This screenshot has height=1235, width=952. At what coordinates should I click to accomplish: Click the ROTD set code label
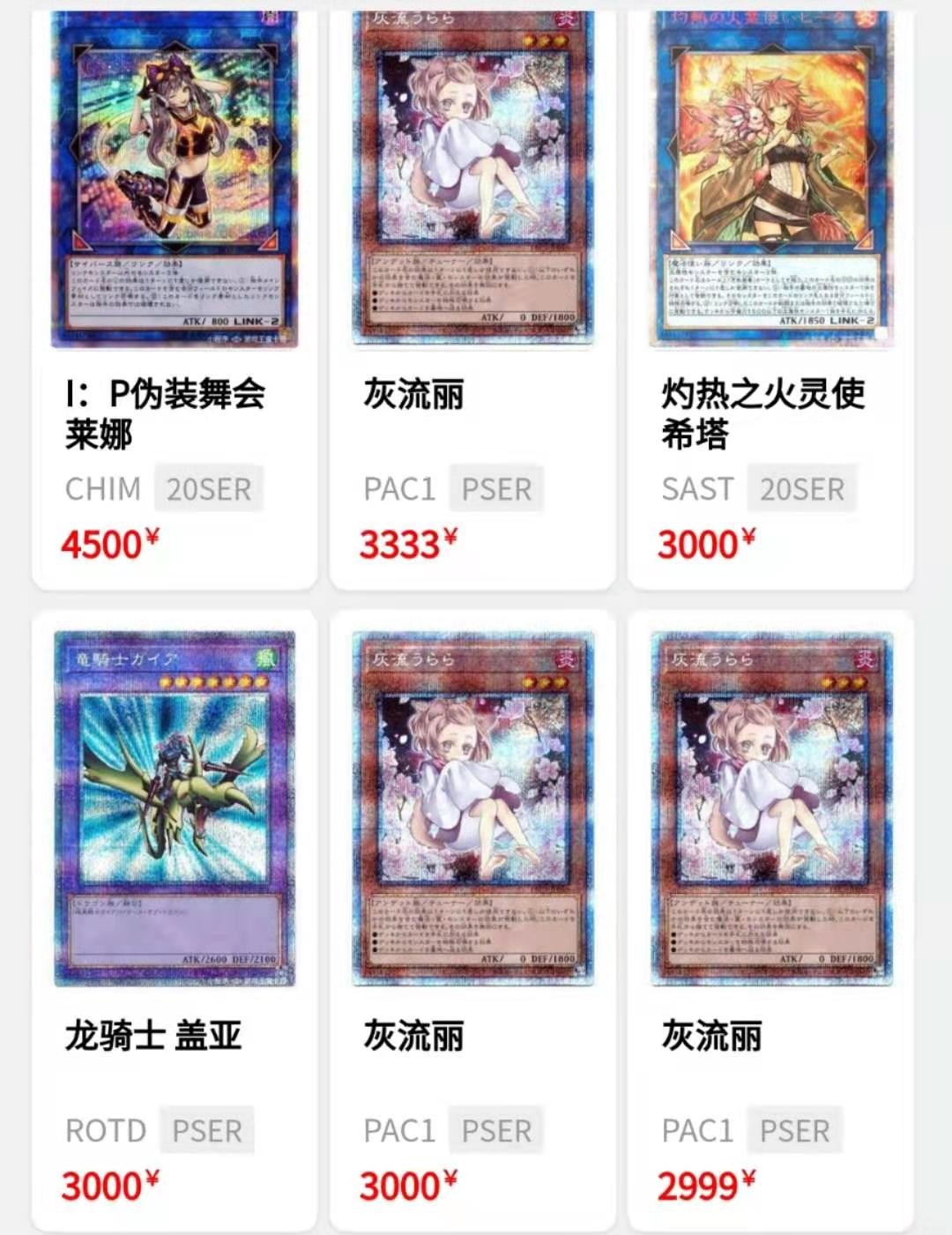click(x=104, y=1129)
